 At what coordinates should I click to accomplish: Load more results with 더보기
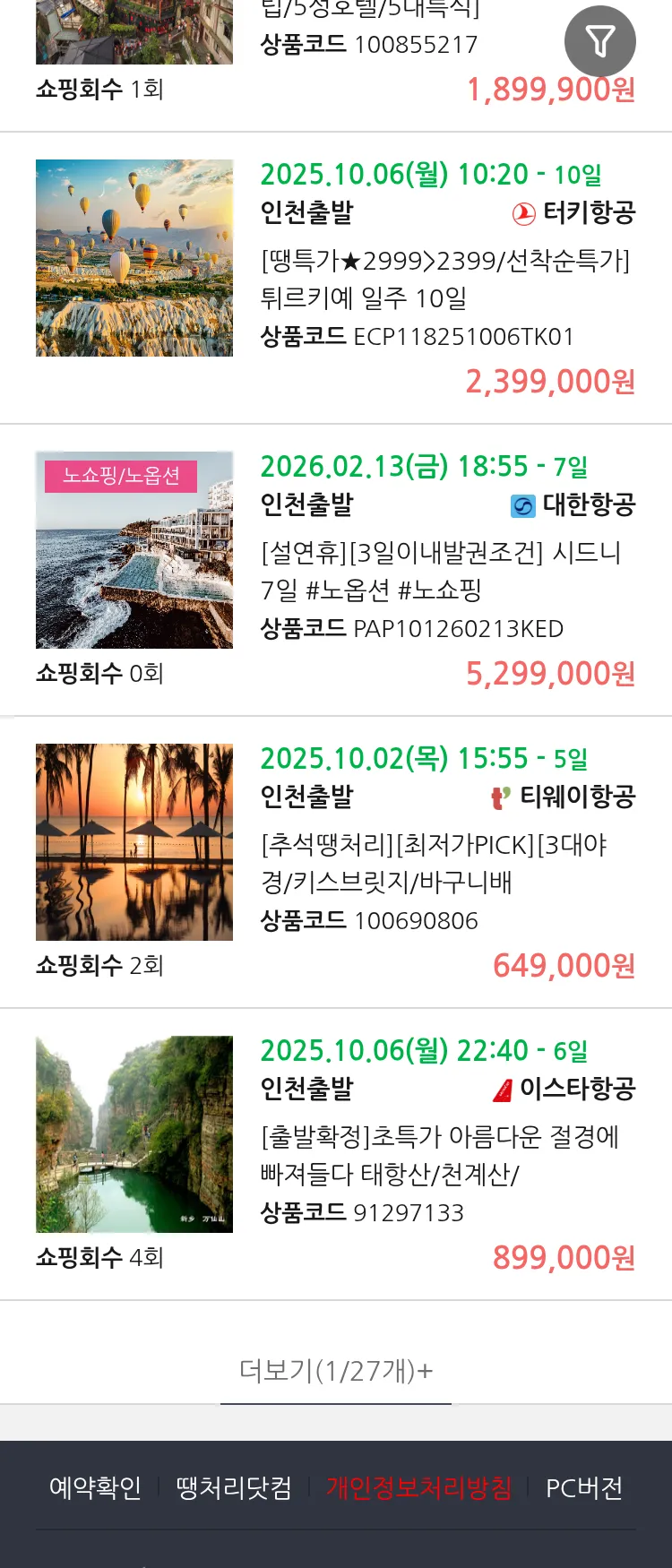336,1371
